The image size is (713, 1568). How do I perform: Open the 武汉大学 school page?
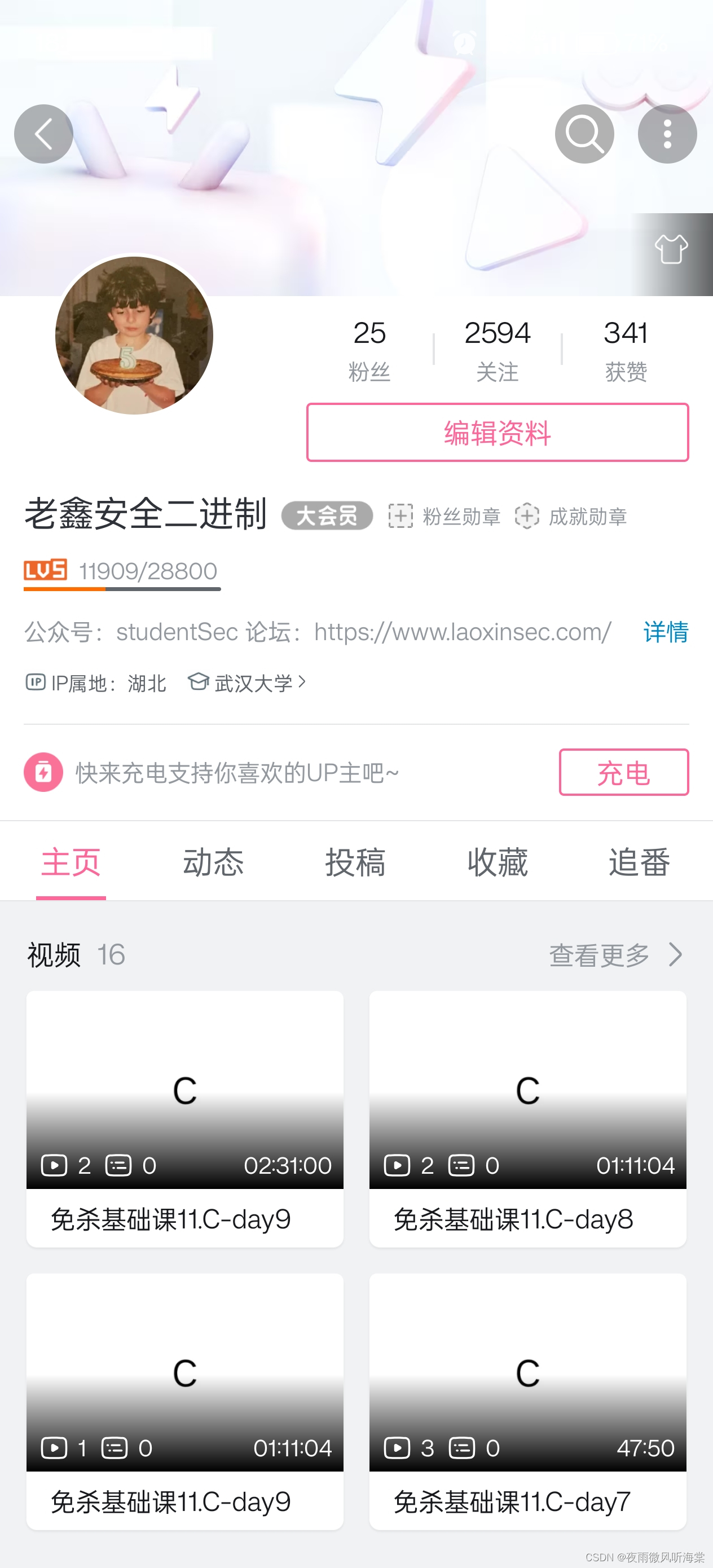(247, 683)
